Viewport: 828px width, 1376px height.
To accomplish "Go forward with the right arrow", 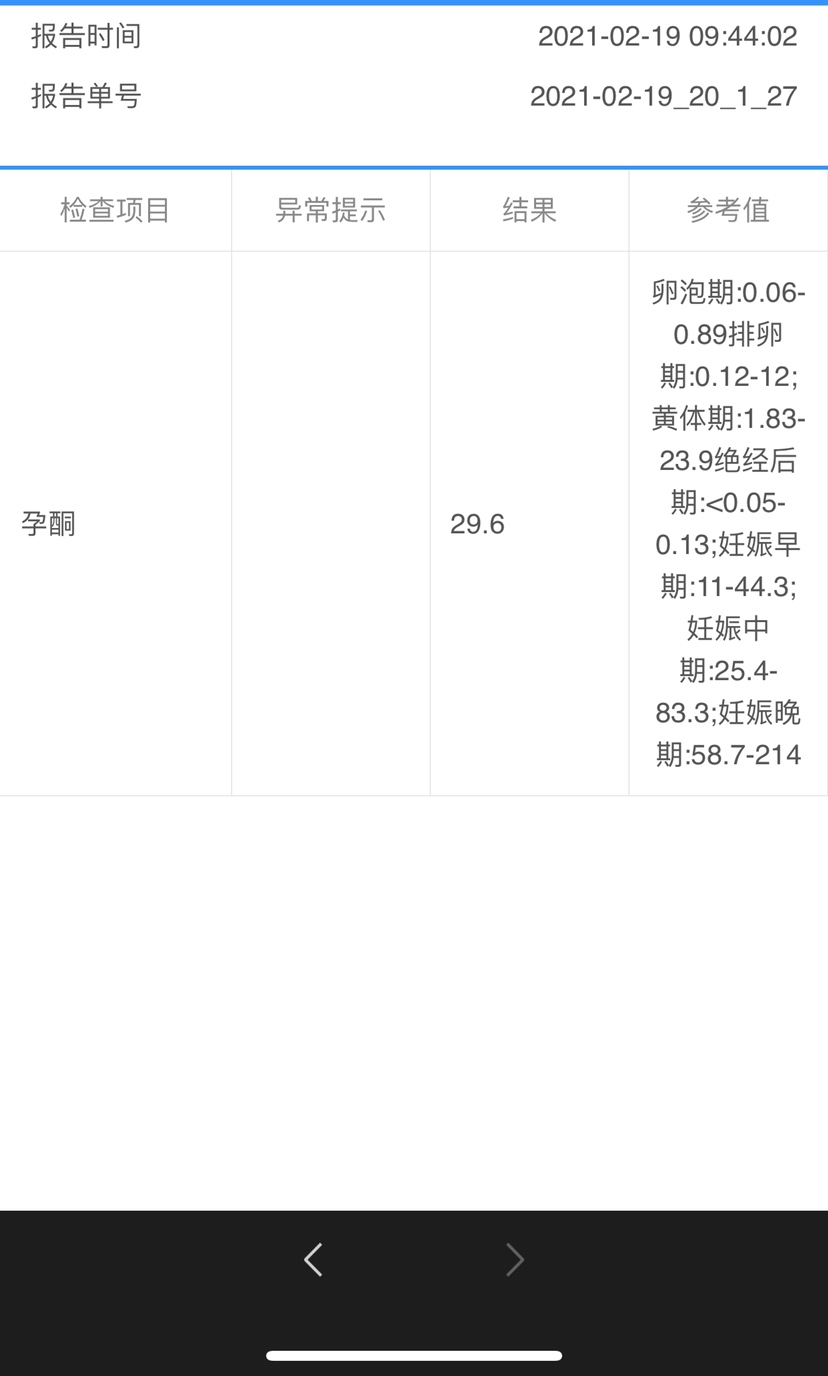I will (x=515, y=1259).
